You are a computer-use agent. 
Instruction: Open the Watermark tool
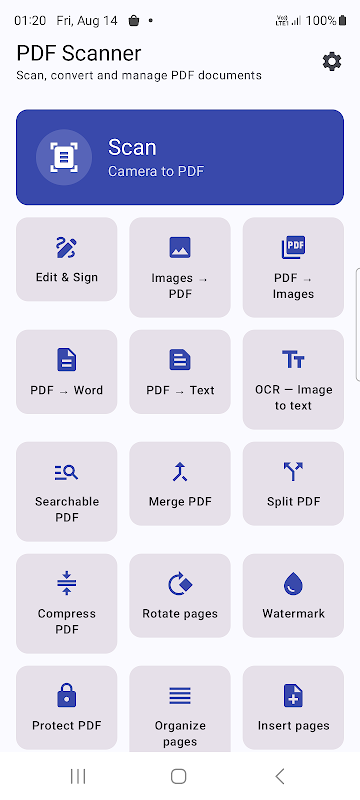pos(293,595)
